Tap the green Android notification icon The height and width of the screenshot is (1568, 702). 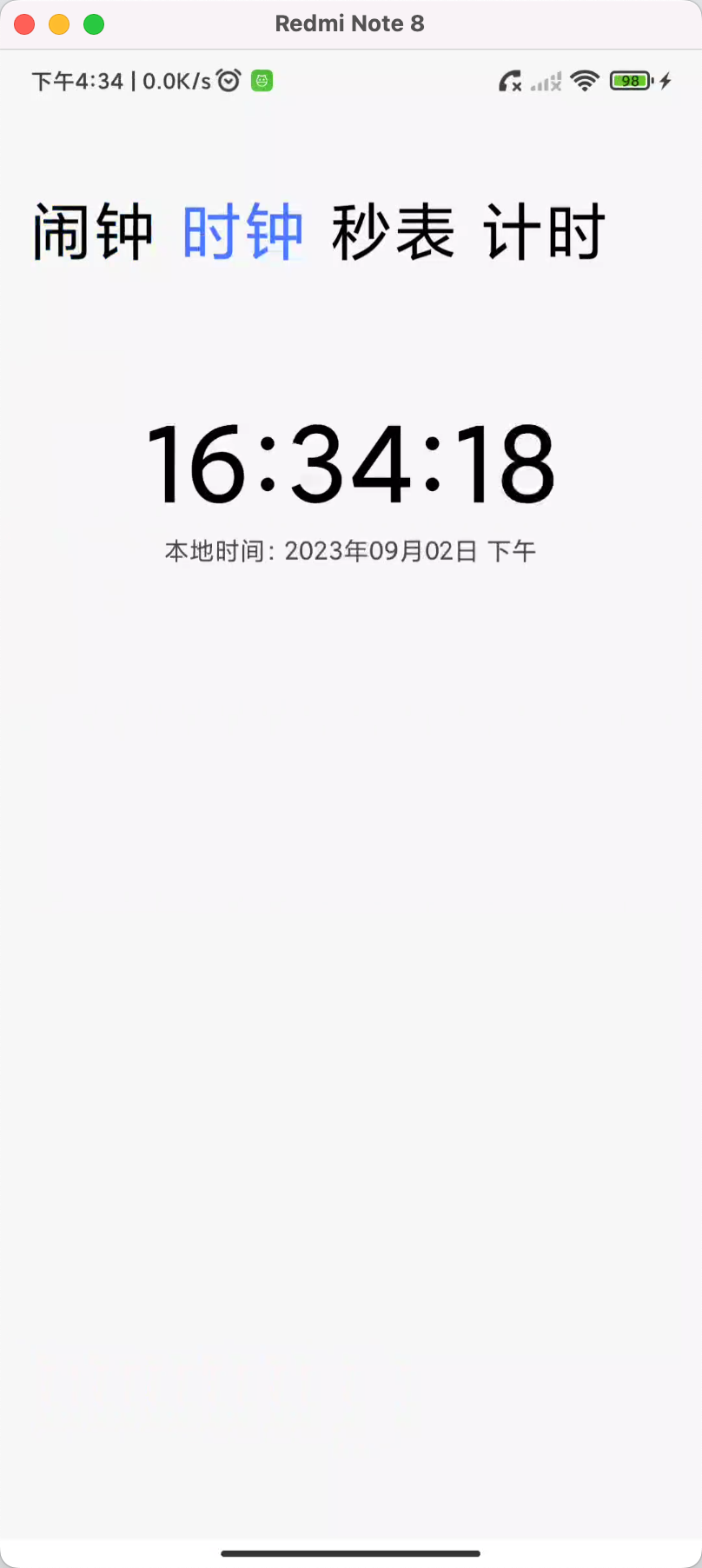tap(261, 80)
